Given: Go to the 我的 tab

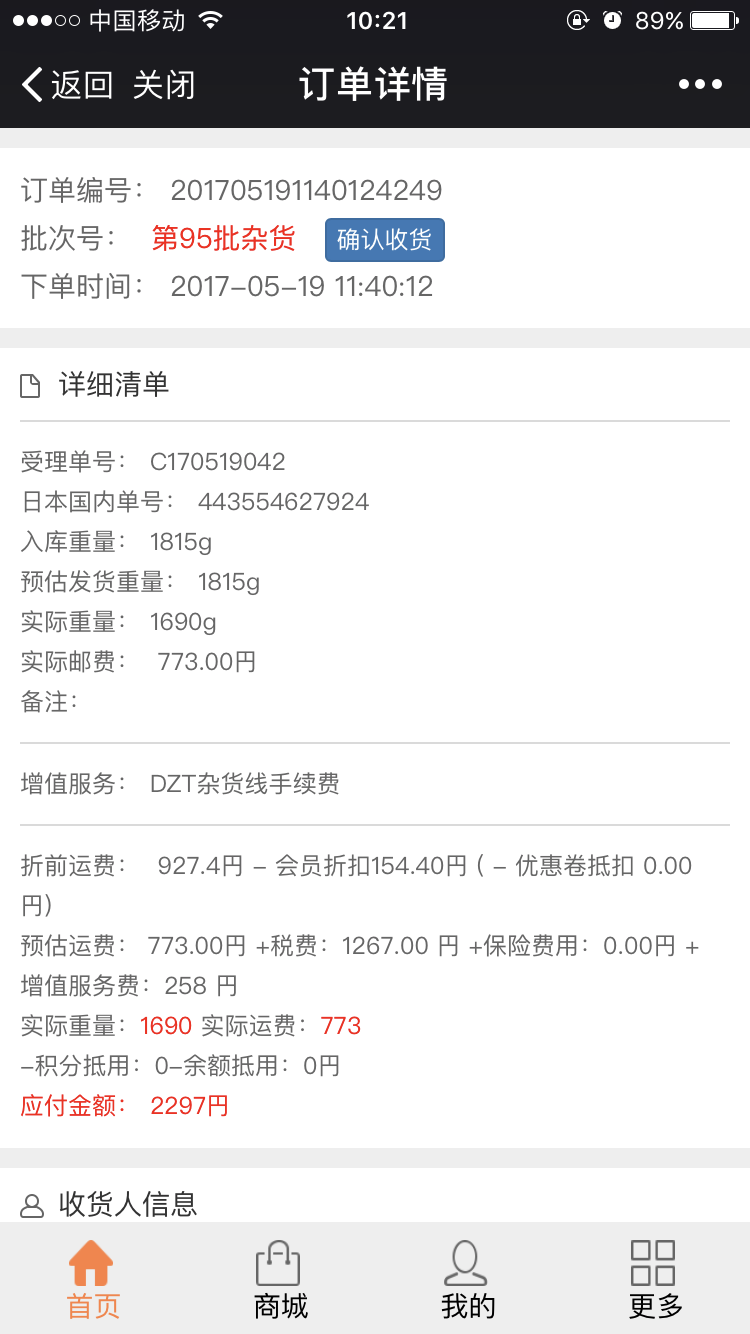Looking at the screenshot, I should coord(467,1279).
